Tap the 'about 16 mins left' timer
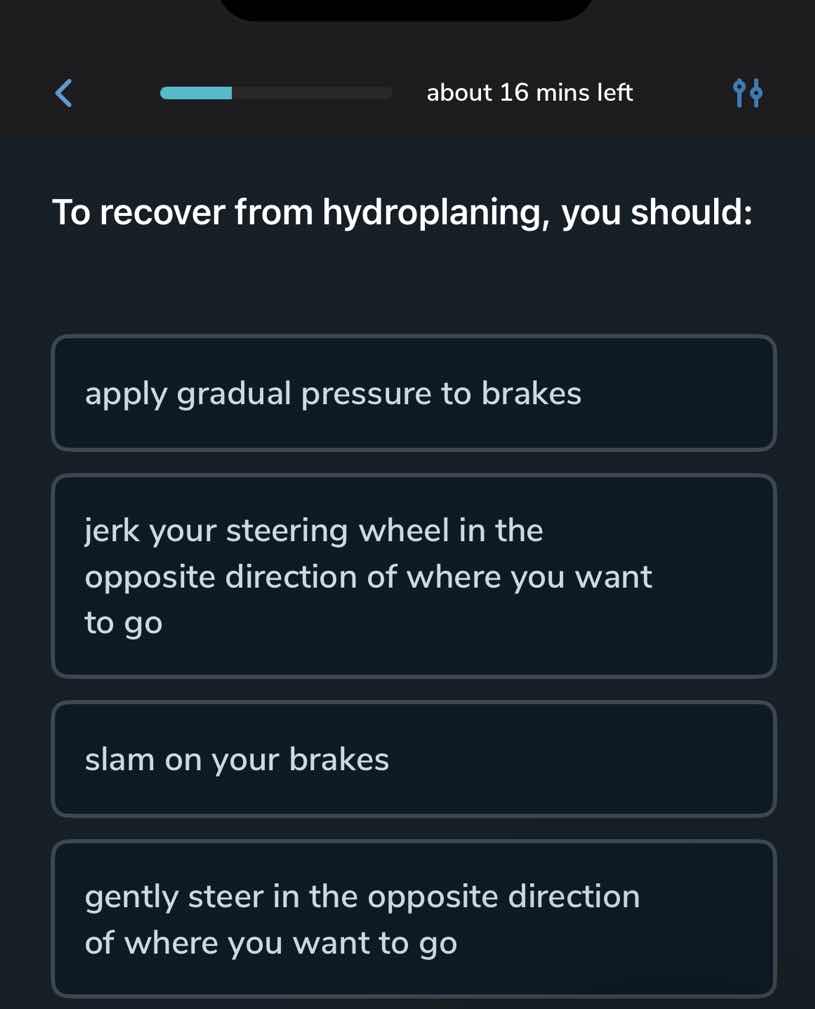This screenshot has width=815, height=1009. coord(529,92)
